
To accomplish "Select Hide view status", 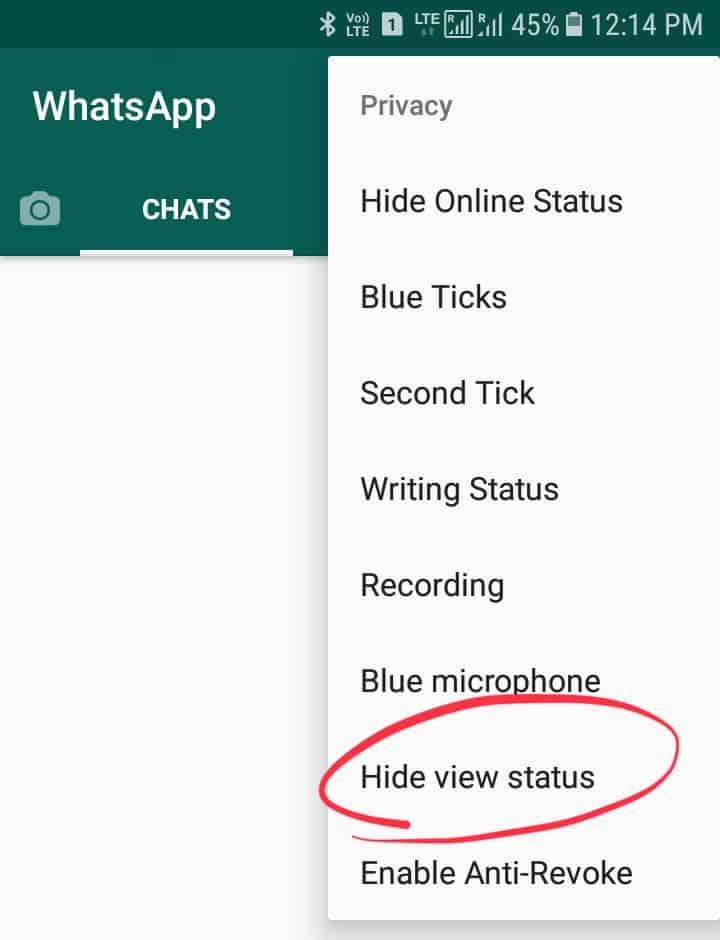I will 477,777.
